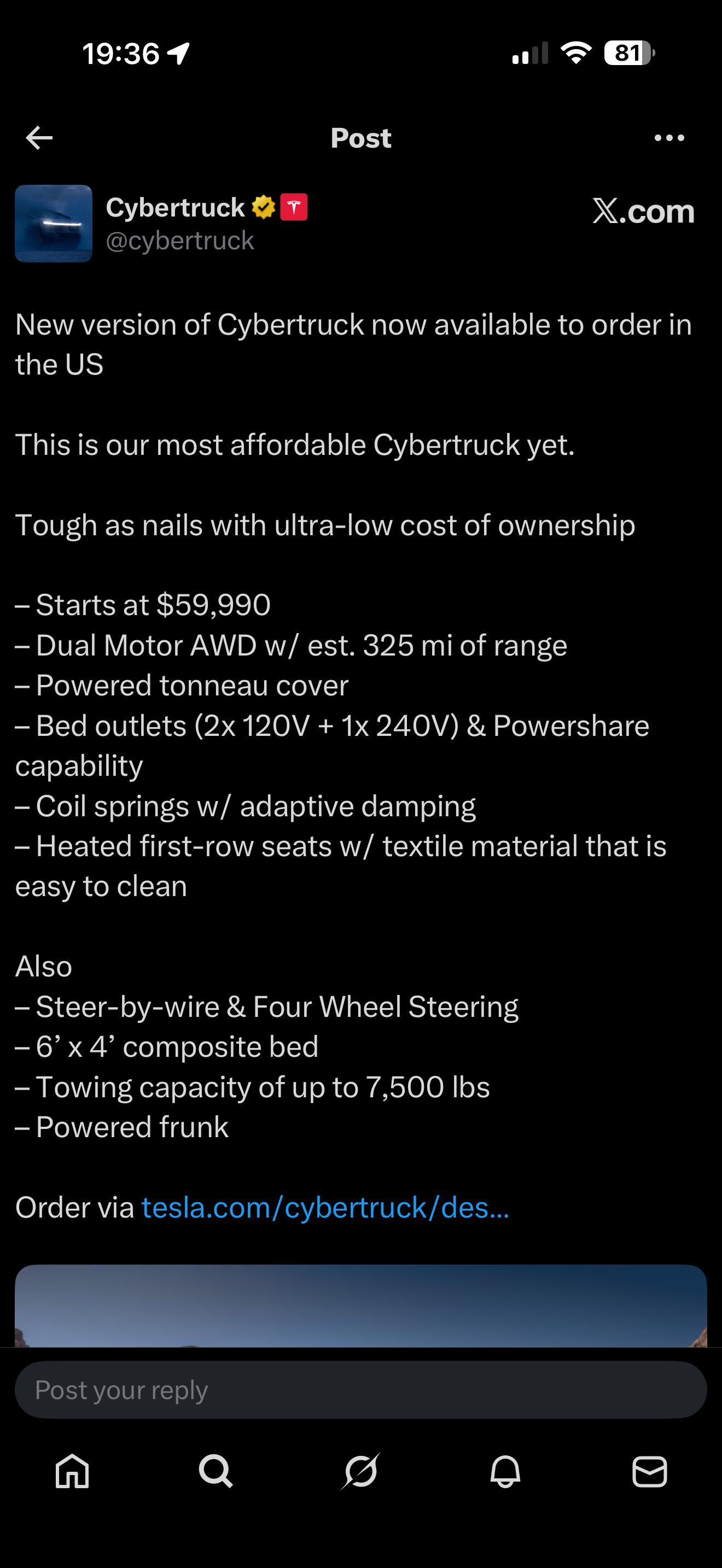Switch to the Home tab
Image resolution: width=722 pixels, height=1568 pixels.
72,1472
